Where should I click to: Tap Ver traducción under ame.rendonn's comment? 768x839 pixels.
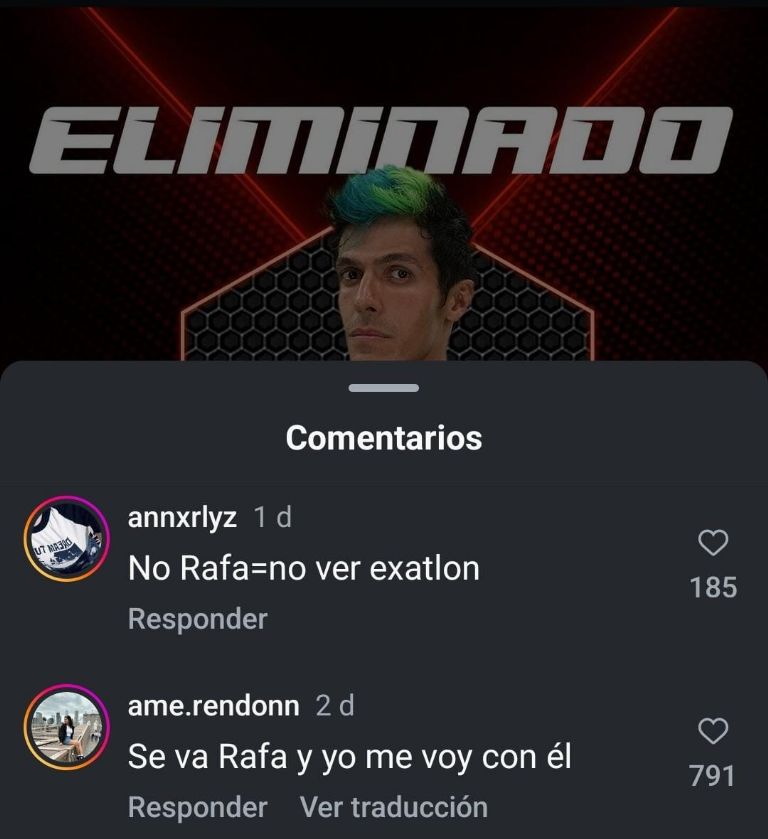tap(393, 807)
